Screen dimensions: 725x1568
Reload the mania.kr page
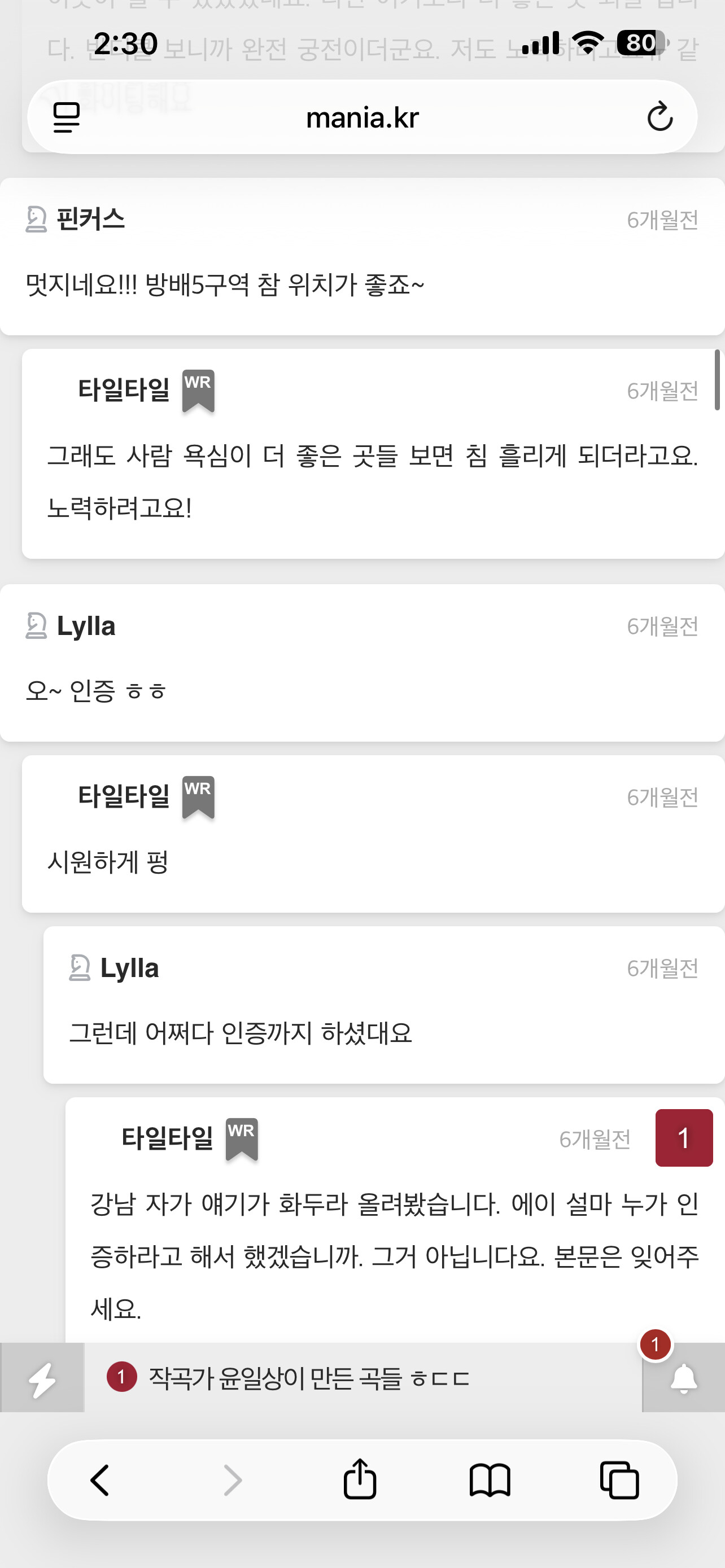660,117
